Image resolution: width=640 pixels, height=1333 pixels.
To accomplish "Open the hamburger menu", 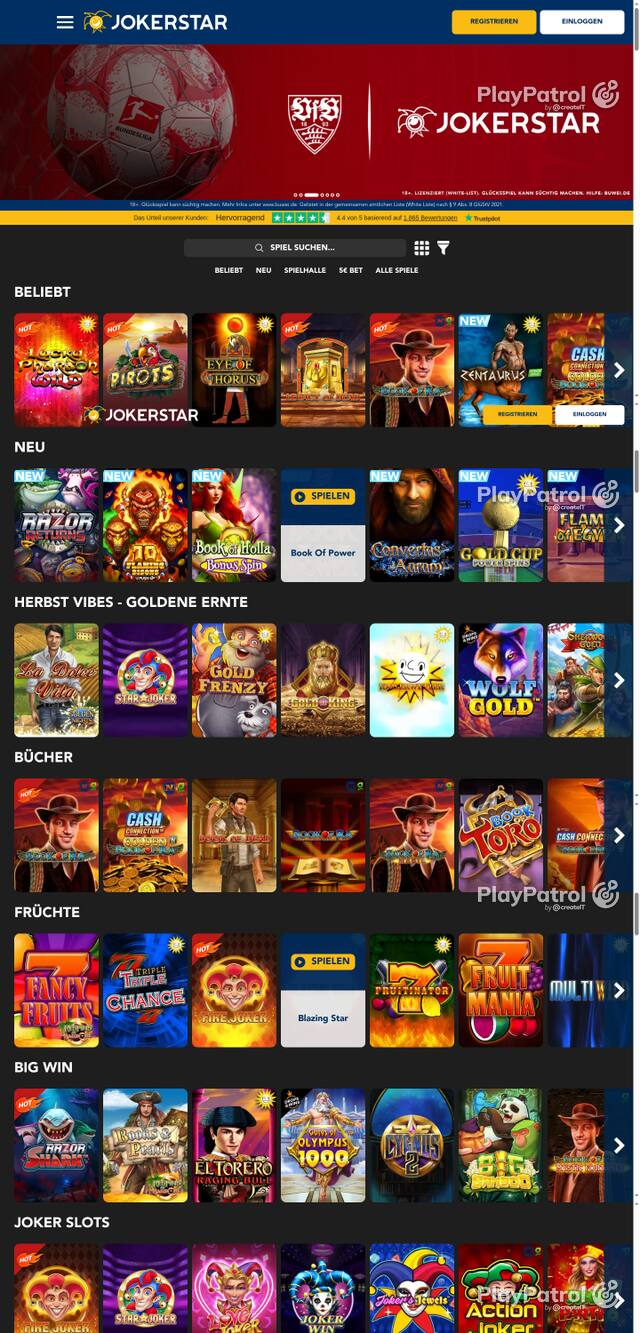I will pos(65,22).
